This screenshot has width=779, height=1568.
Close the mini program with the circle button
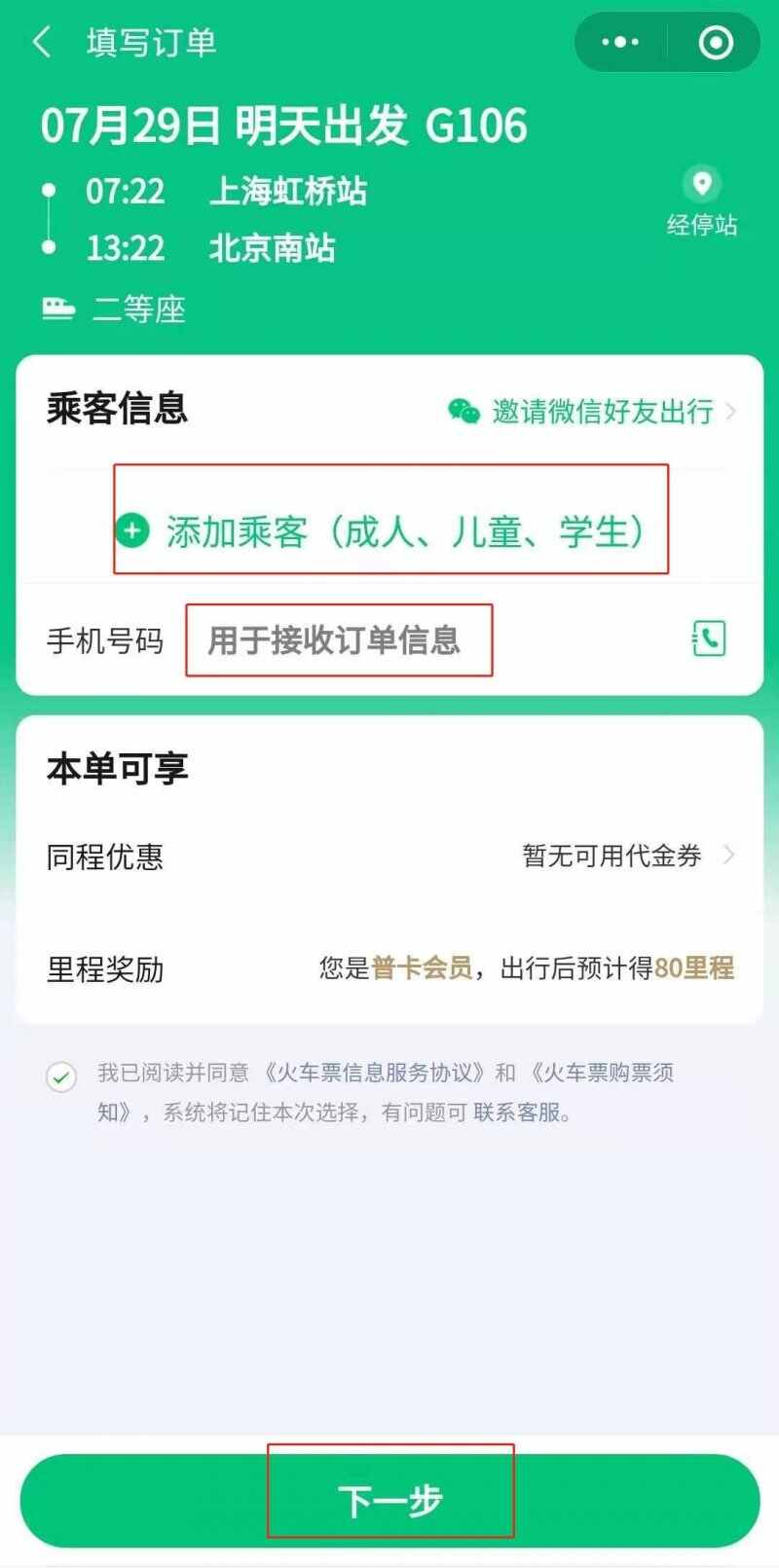(x=716, y=42)
